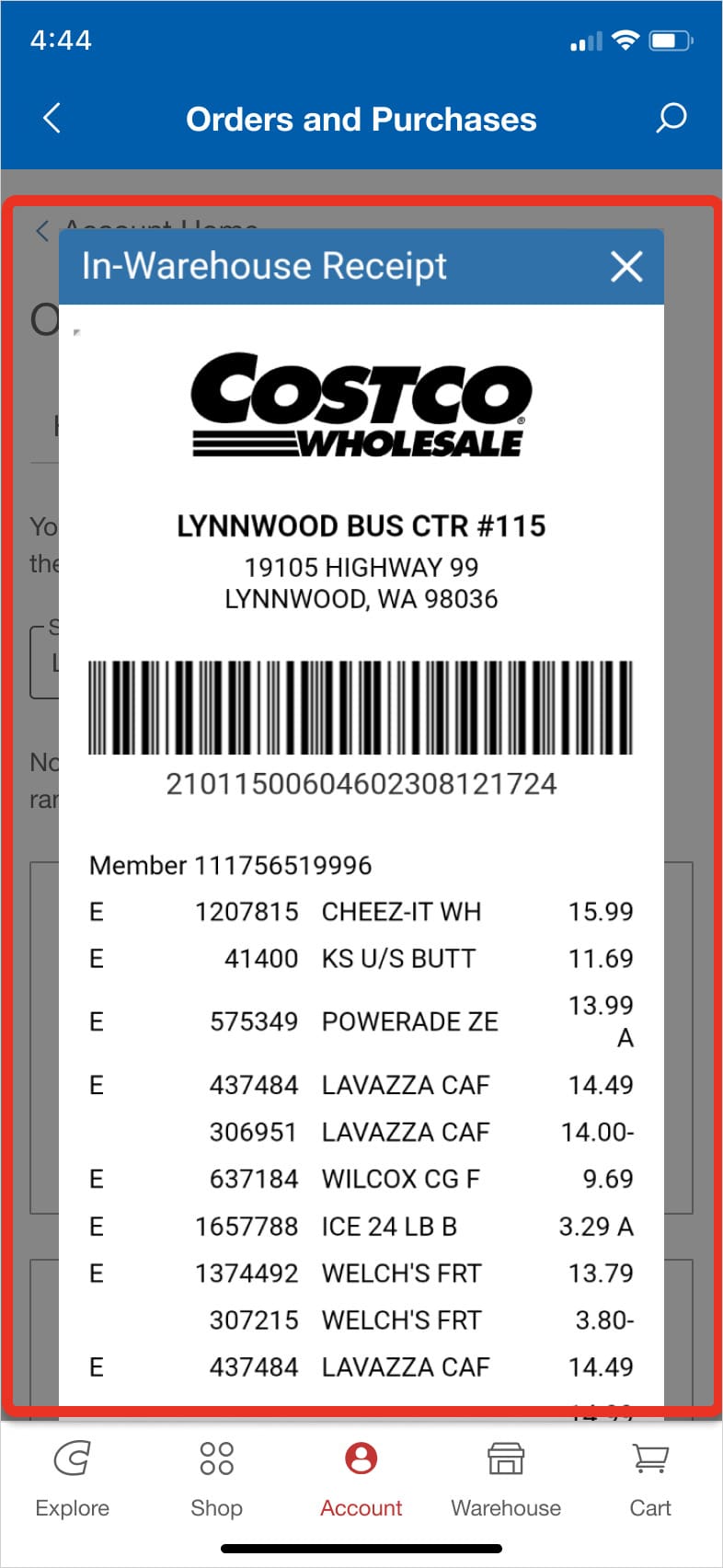Go to the Warehouse tab
Viewport: 723px width, 1568px height.
pyautogui.click(x=506, y=1480)
